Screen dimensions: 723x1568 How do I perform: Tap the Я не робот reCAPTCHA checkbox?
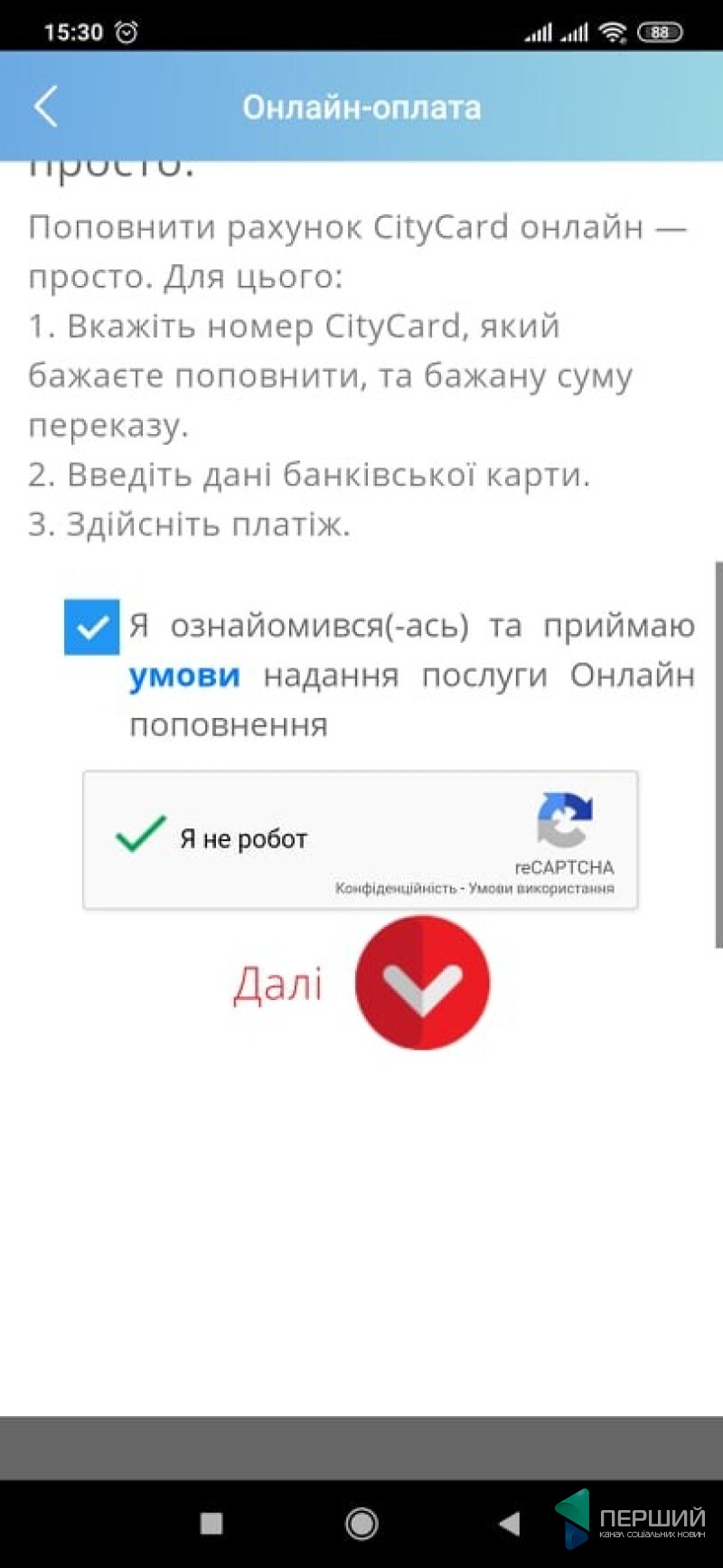(140, 836)
